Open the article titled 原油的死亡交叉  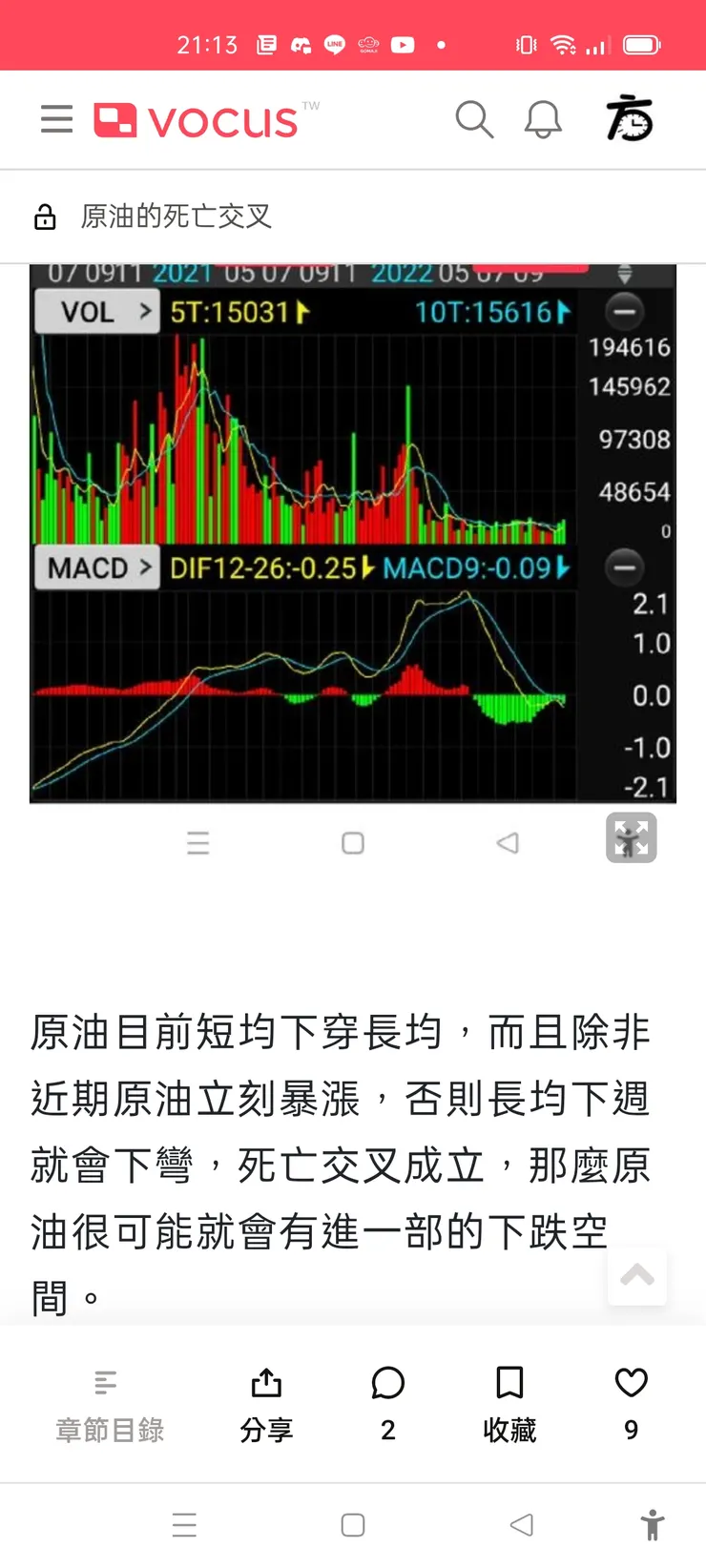tap(176, 217)
